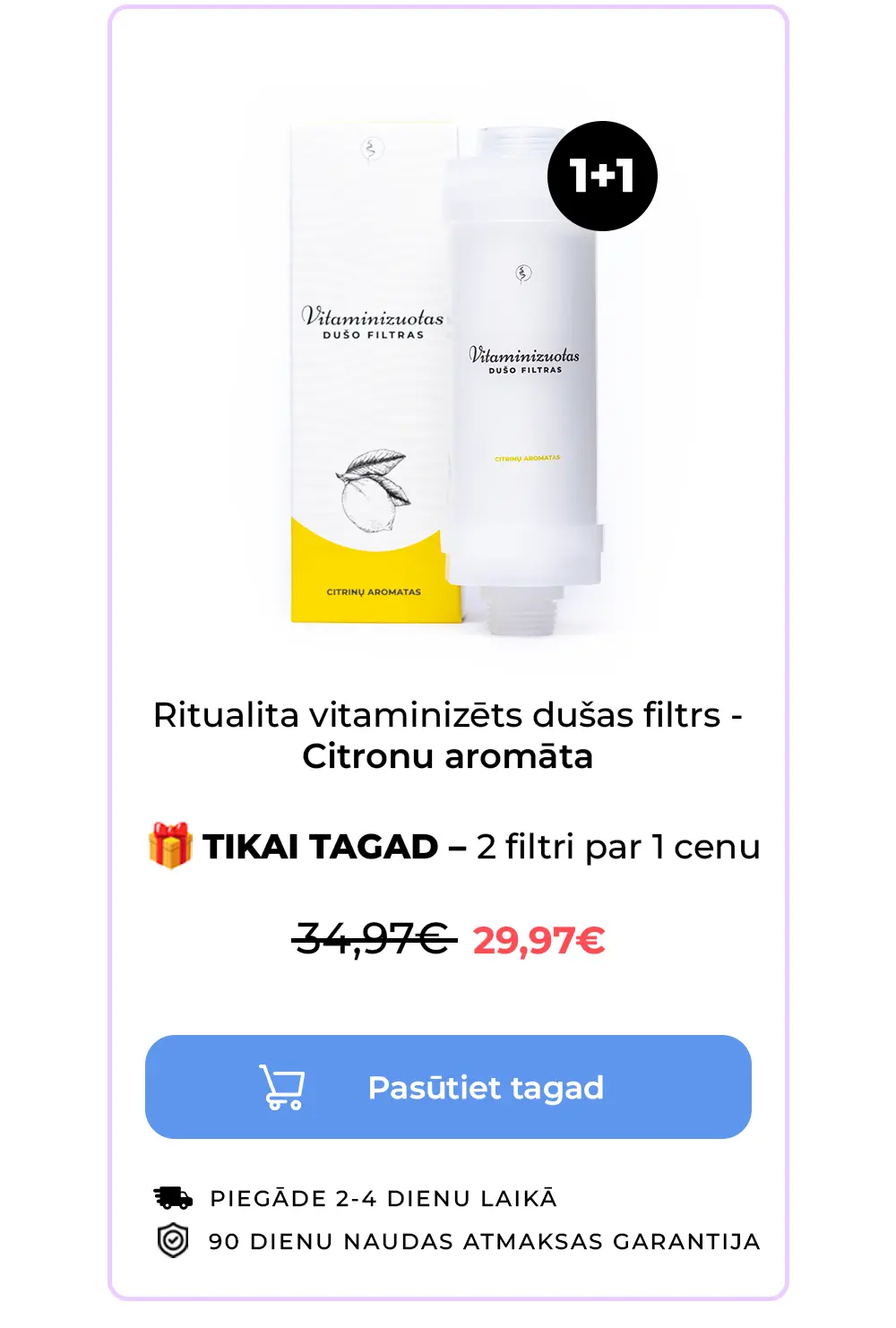Tap the Pasūtiet tagad order button
The width and height of the screenshot is (896, 1328).
pyautogui.click(x=448, y=1087)
